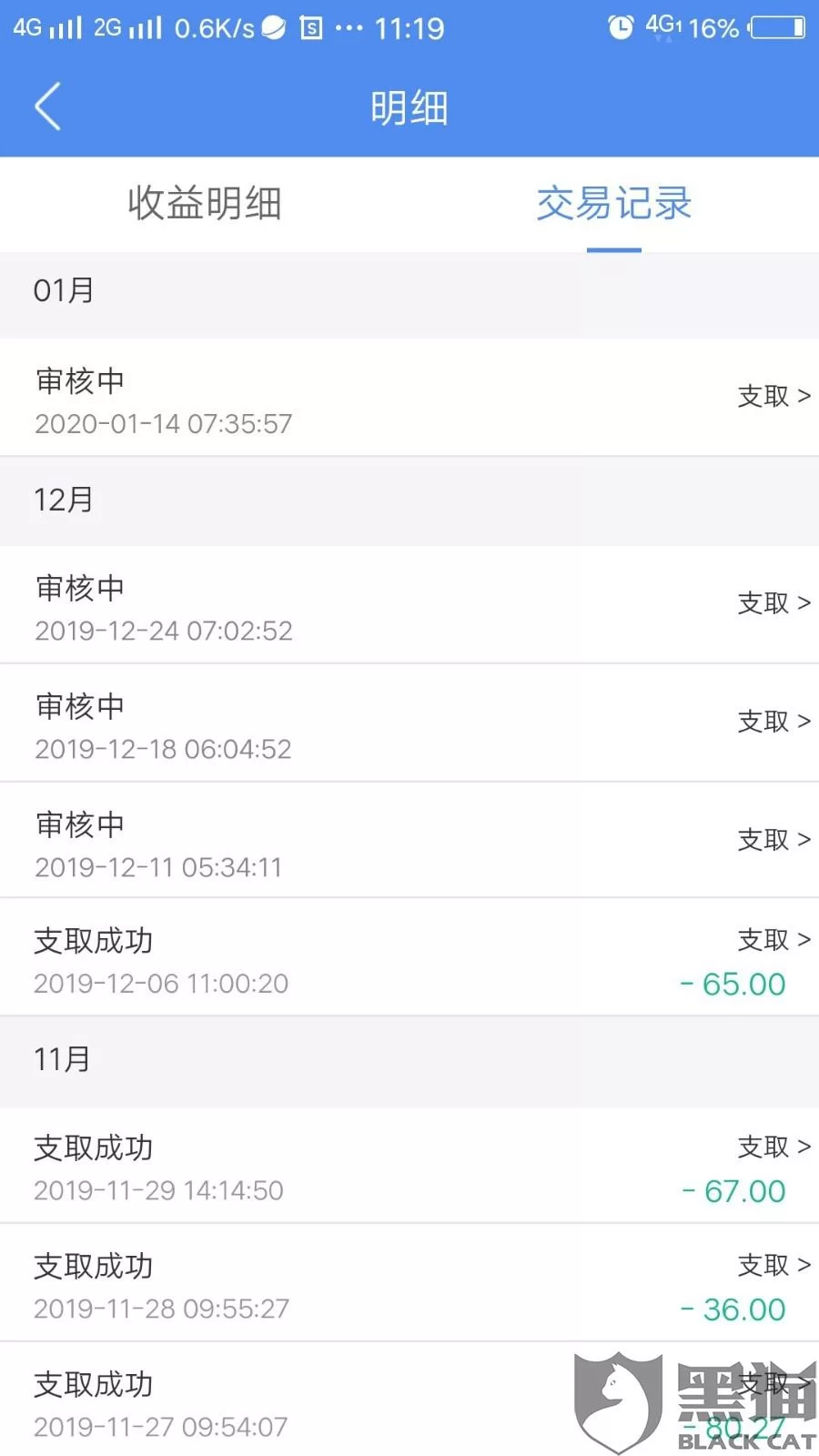Open the 审核中 record from 2020-01-14

(x=409, y=399)
